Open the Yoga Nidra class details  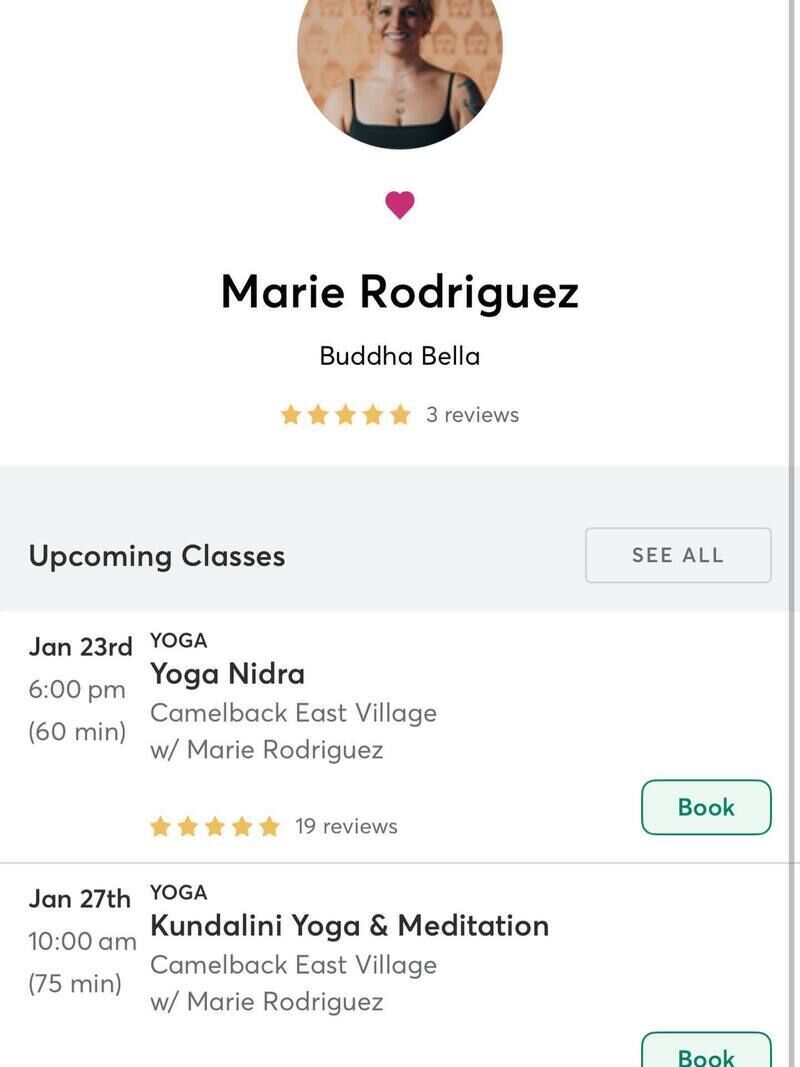[228, 674]
